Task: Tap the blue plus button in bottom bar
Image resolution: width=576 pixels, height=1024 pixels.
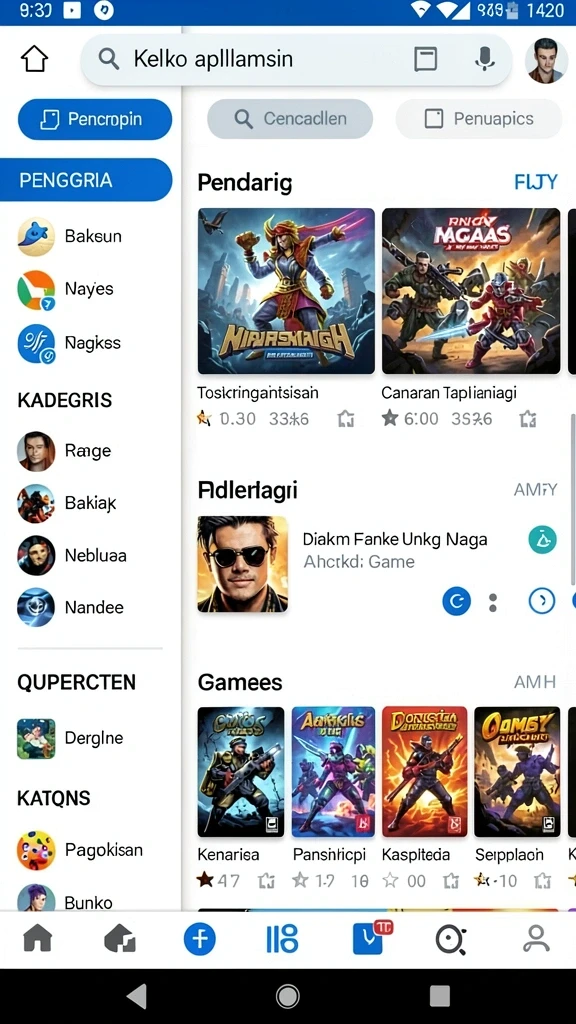Action: click(200, 940)
